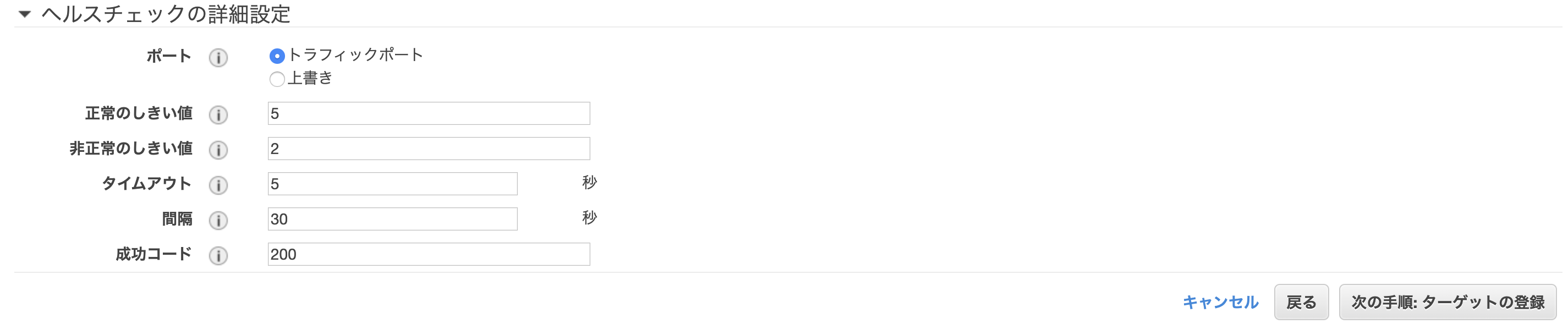This screenshot has height=329, width=1568.
Task: Focus the 正常のしきい値 field
Action: pos(429,114)
